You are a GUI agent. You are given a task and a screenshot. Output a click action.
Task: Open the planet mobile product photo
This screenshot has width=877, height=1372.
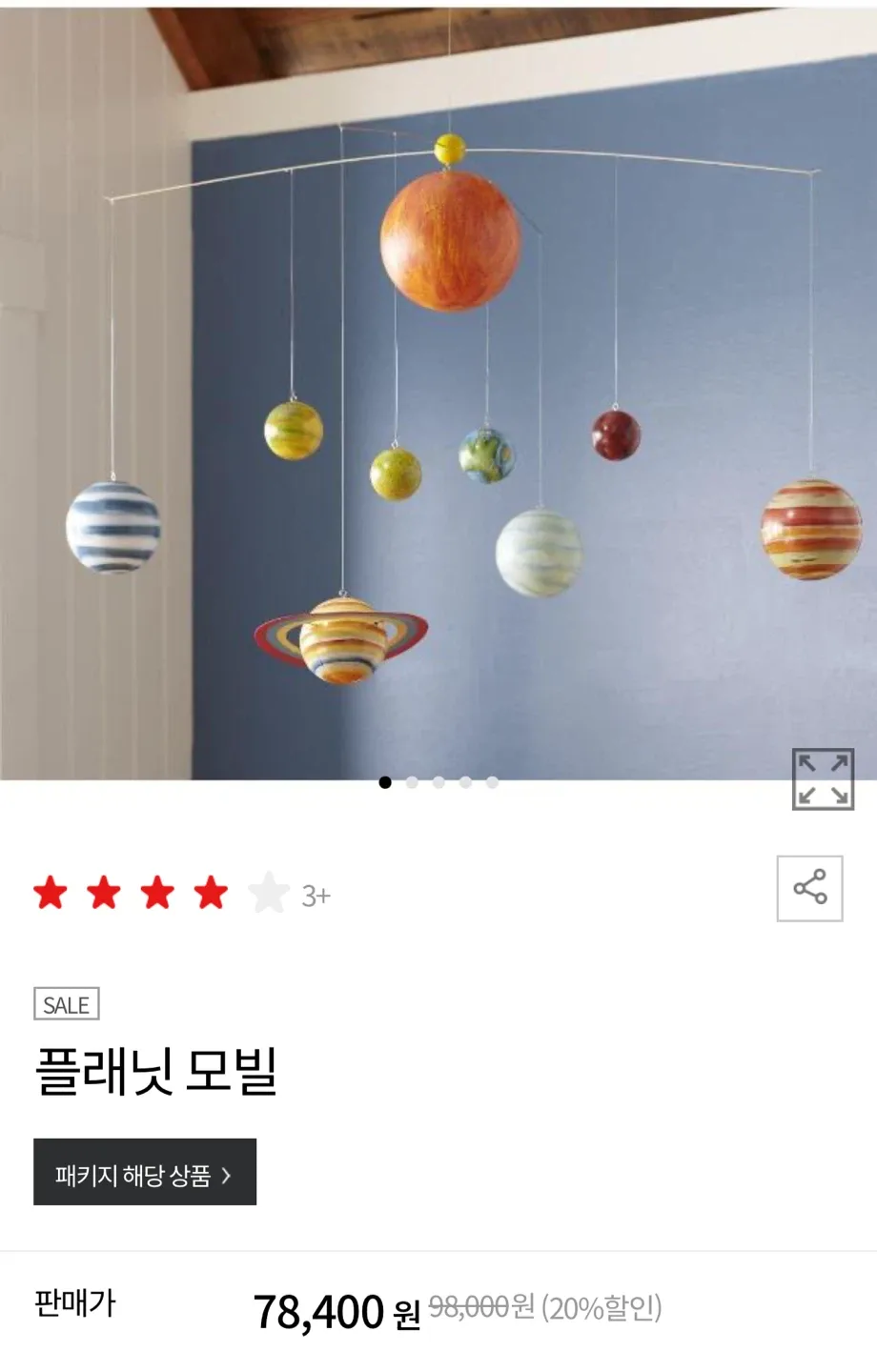(438, 391)
